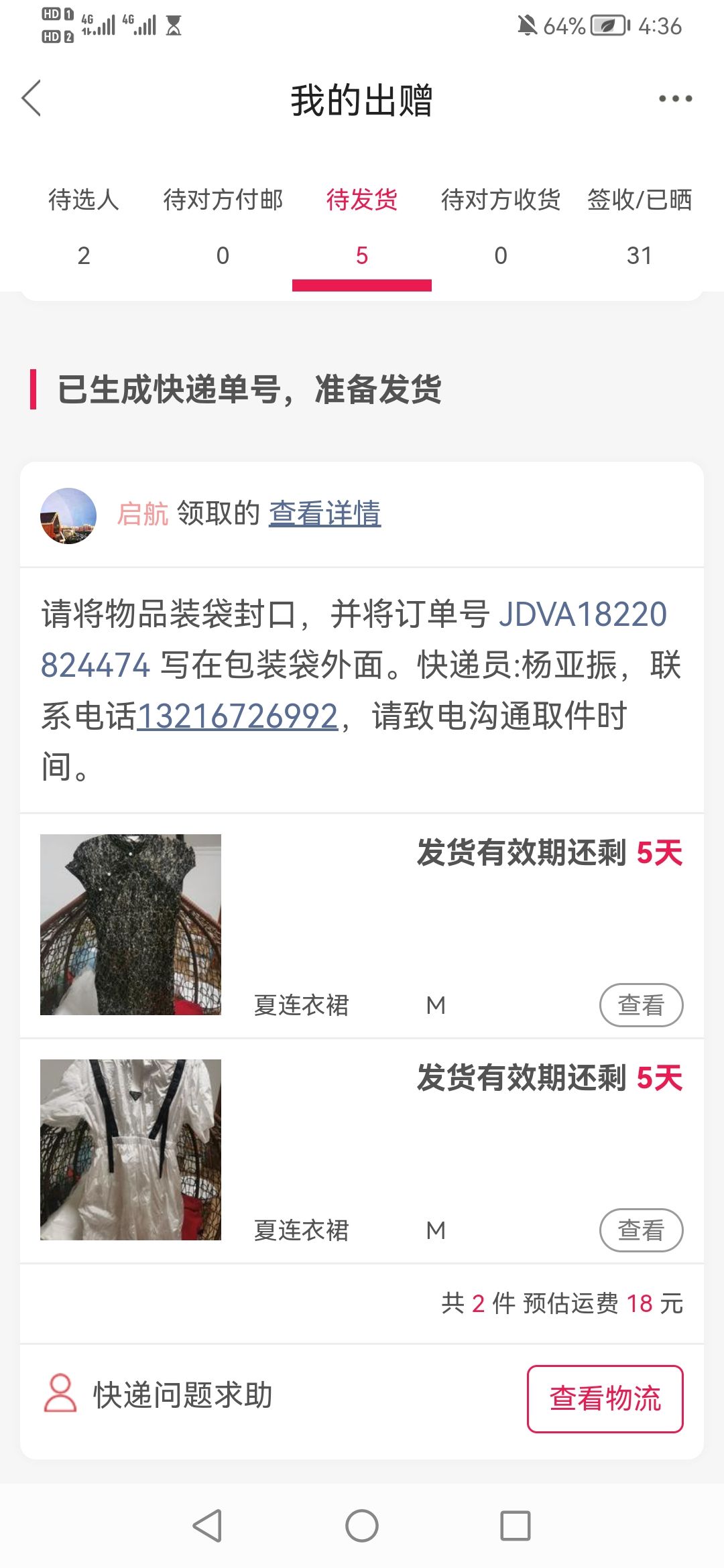Tap the 查看物流 button
Viewport: 724px width, 1568px height.
point(605,1398)
